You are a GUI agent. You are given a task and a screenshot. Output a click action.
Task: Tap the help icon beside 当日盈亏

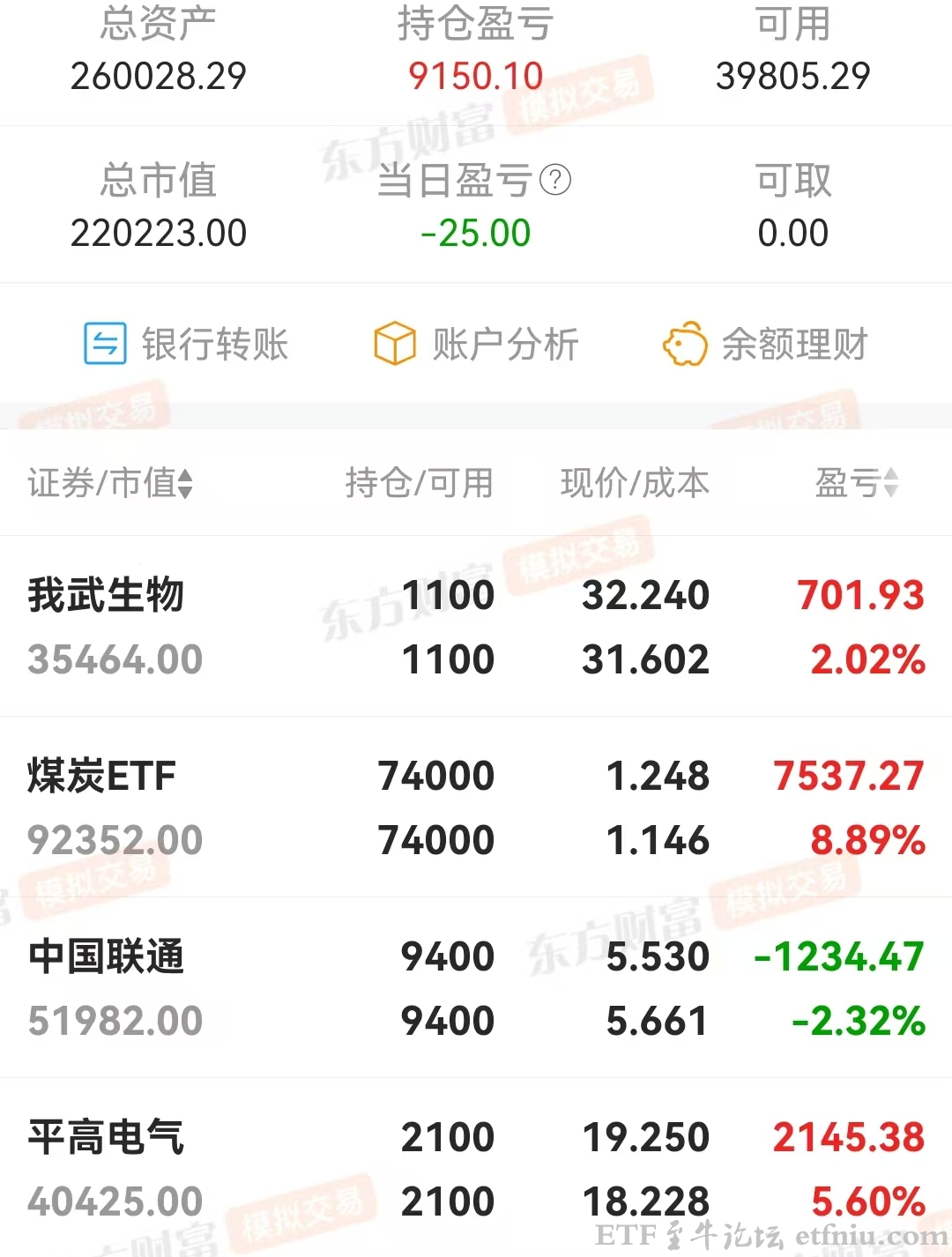555,181
